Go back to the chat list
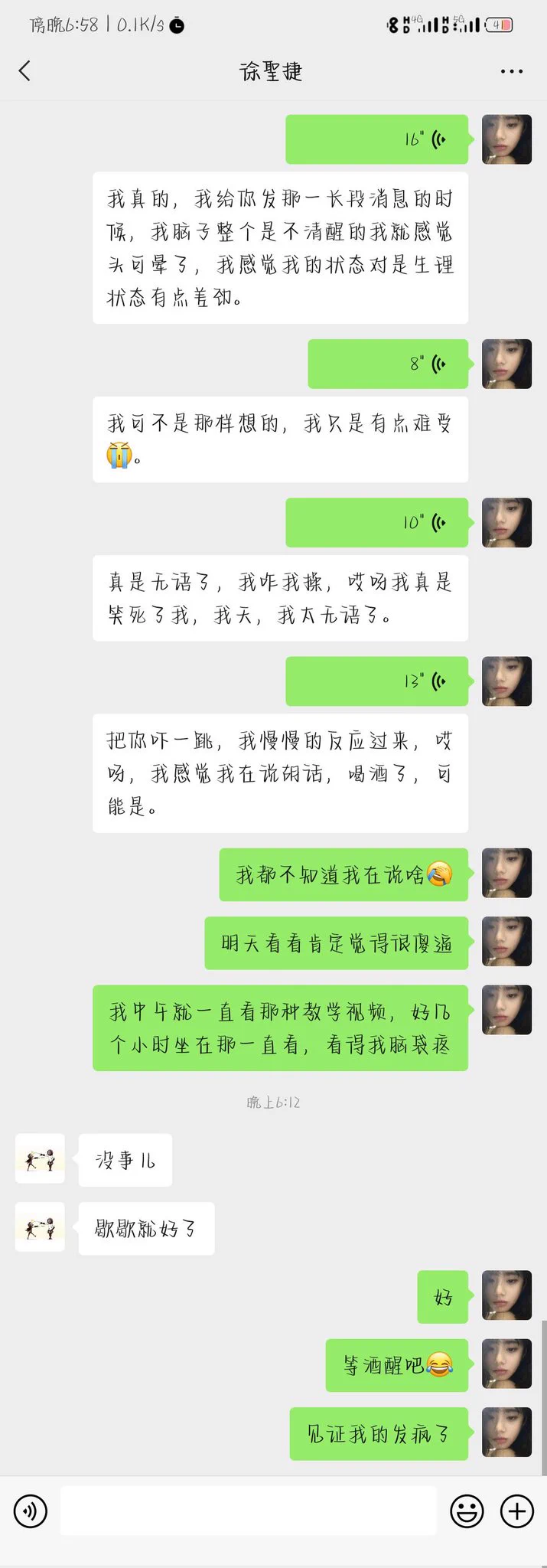This screenshot has height=1568, width=547. 24,71
